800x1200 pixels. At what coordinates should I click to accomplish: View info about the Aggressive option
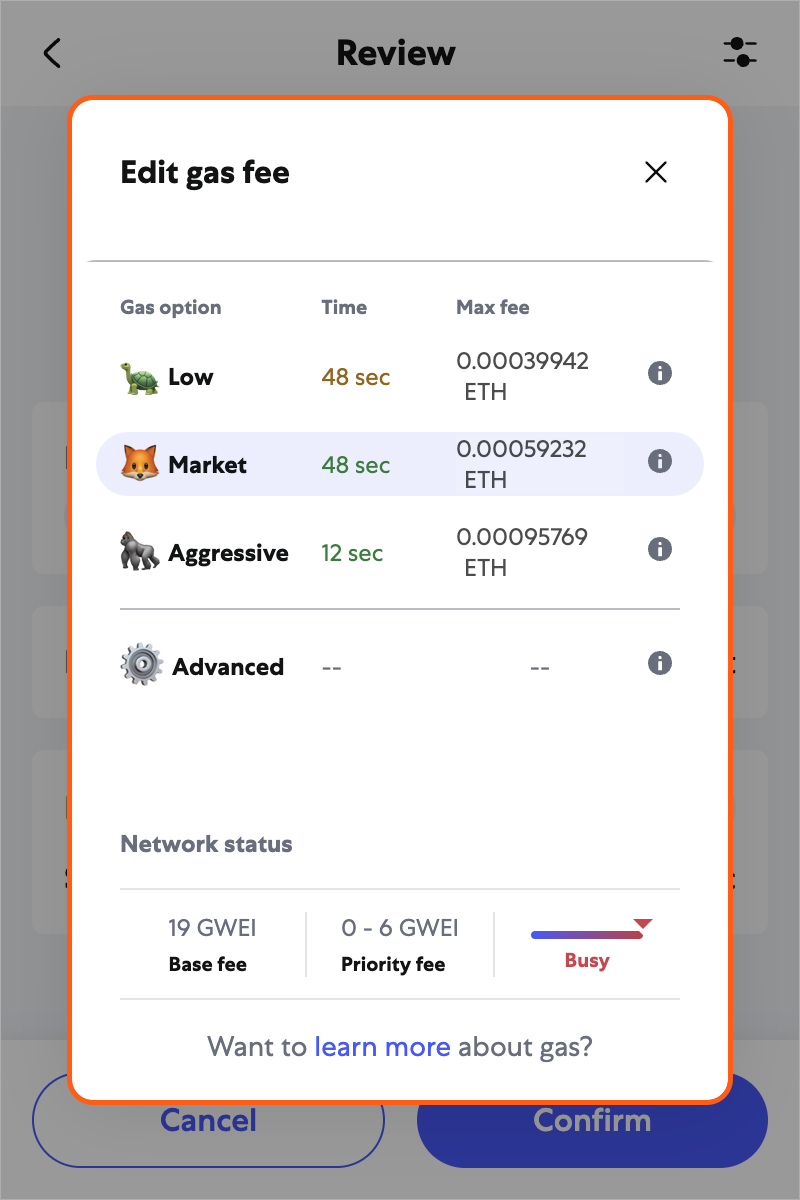pos(659,549)
